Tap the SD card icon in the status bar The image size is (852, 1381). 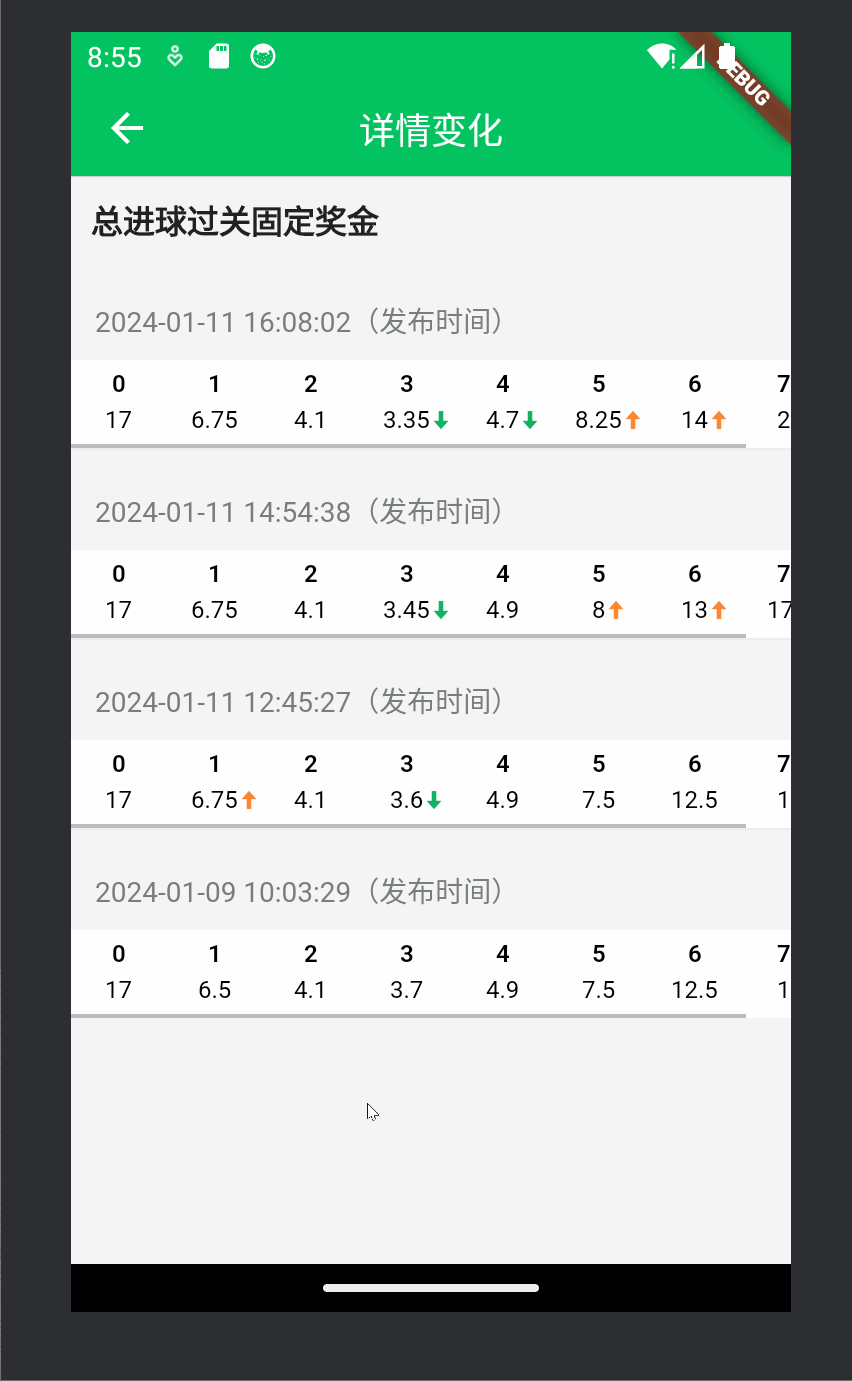[217, 57]
